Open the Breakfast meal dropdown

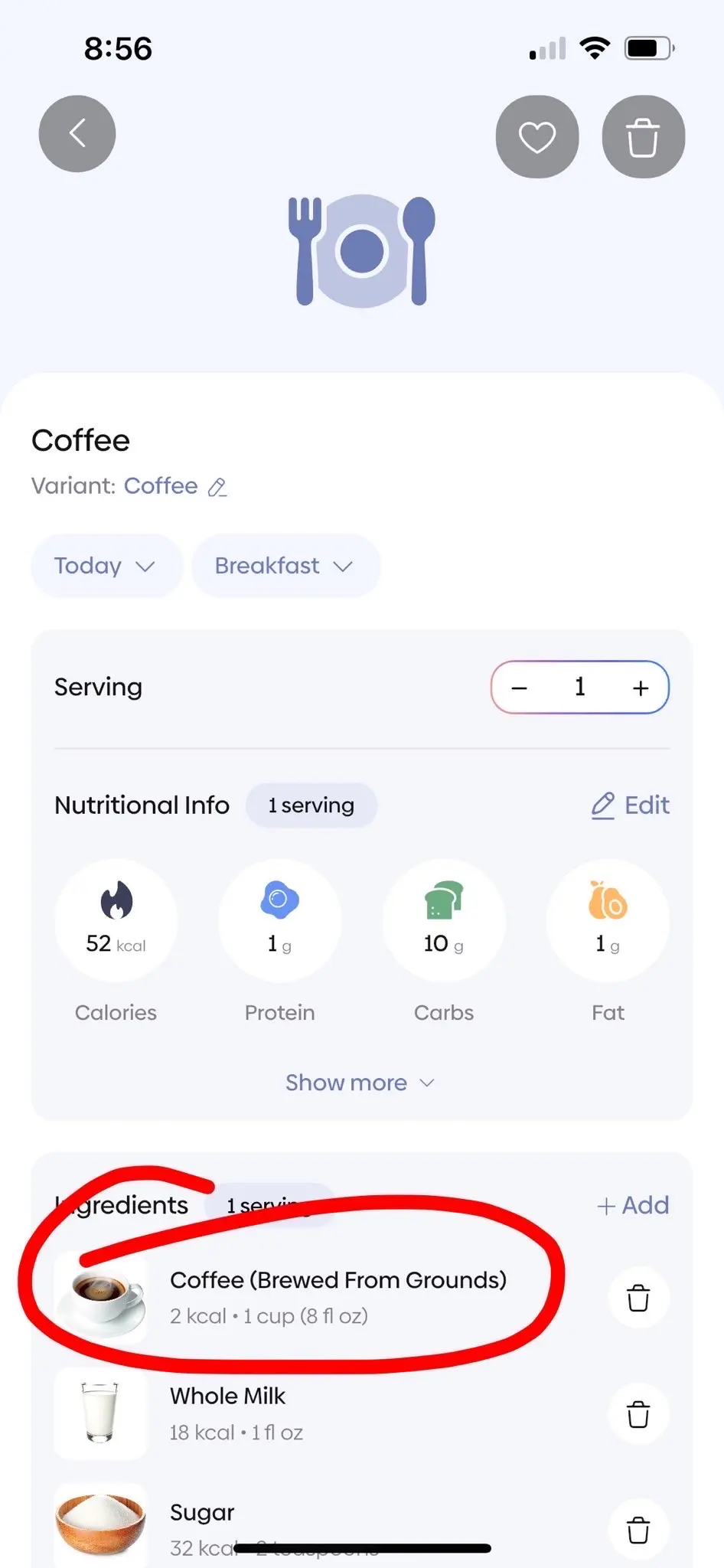click(x=285, y=566)
